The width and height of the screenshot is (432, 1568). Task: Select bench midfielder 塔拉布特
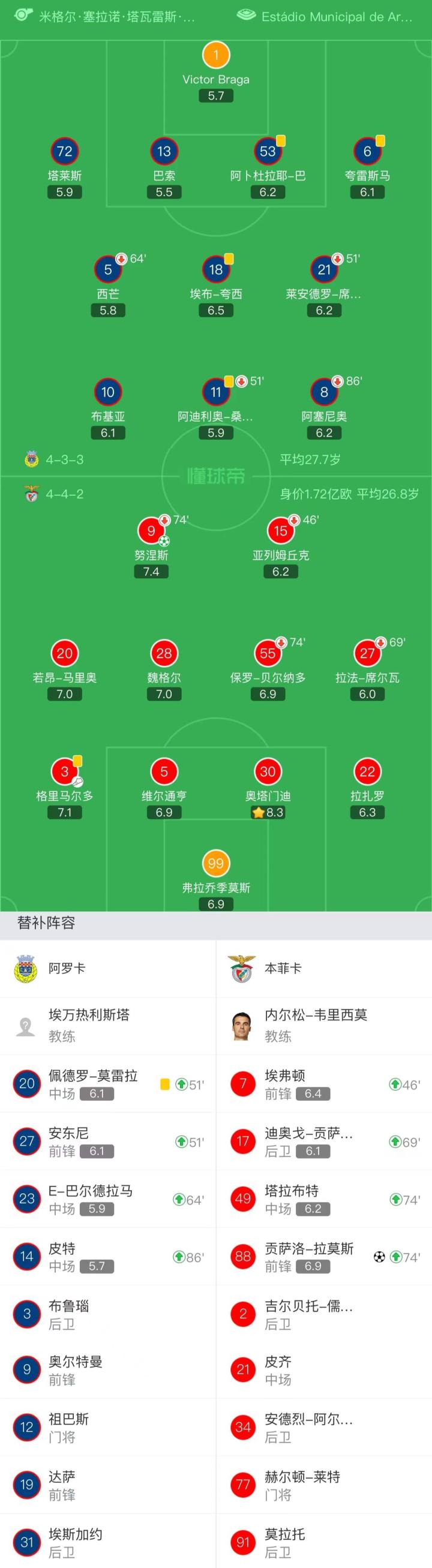[323, 1199]
